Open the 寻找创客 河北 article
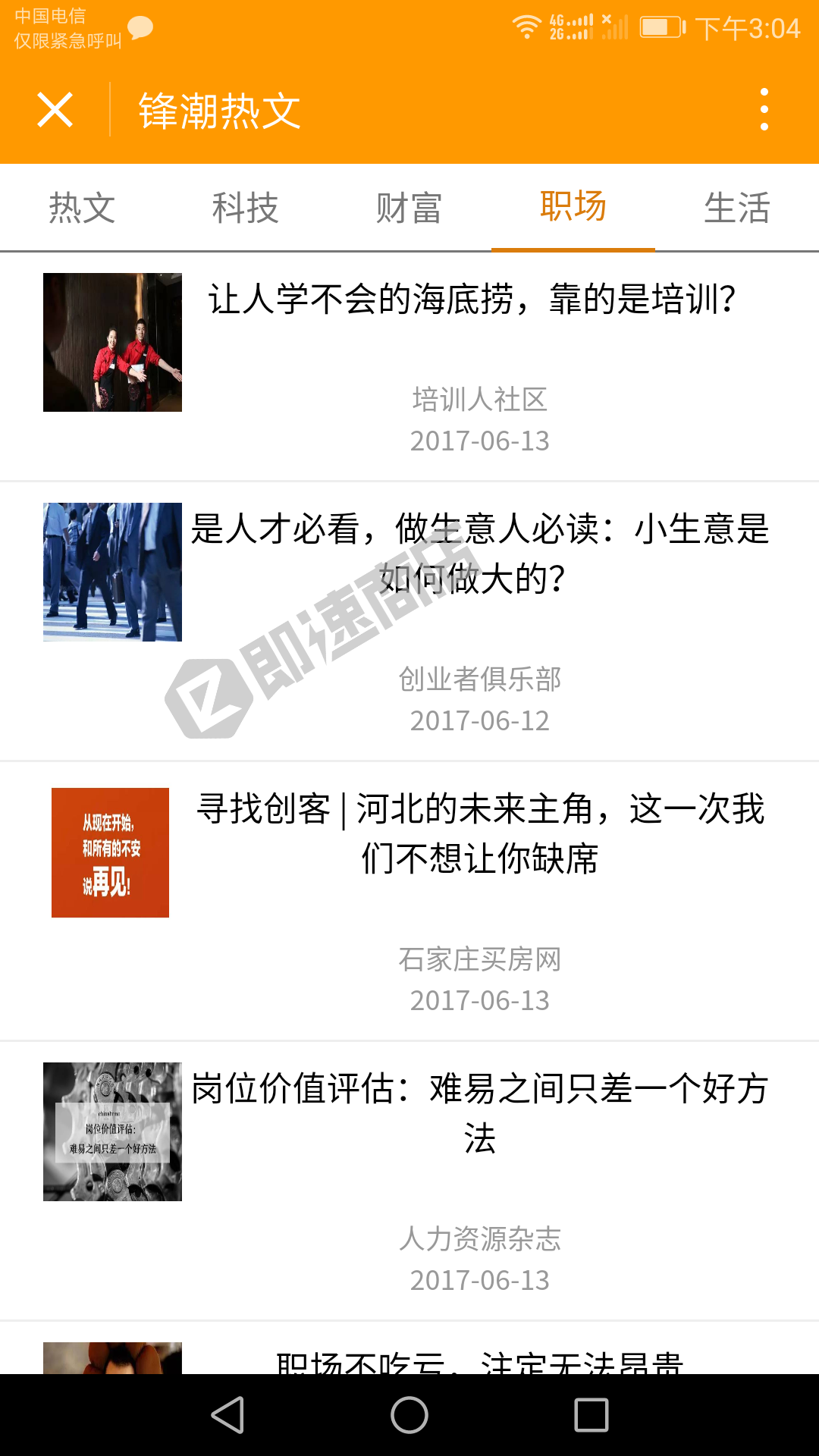The height and width of the screenshot is (1456, 819). pos(479,833)
